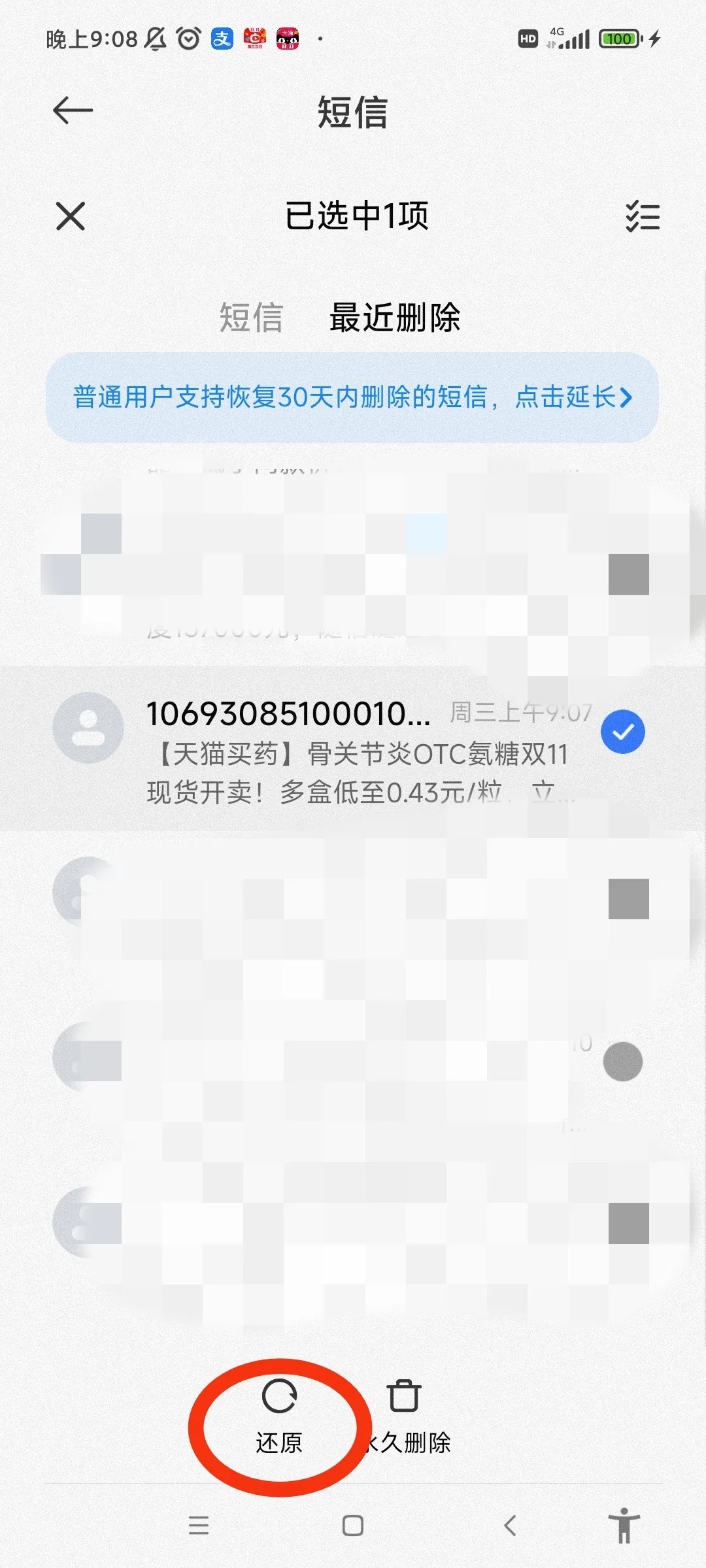
Task: Switch to the 短信 tab
Action: [250, 318]
